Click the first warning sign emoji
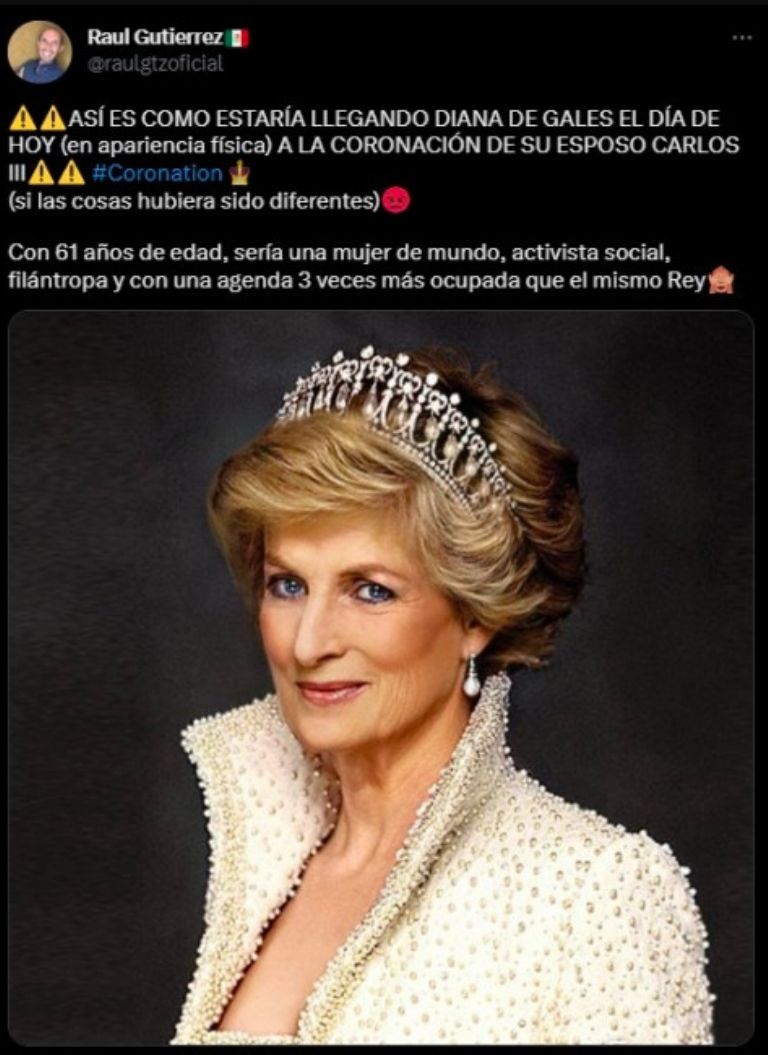The width and height of the screenshot is (768, 1055). (x=22, y=115)
